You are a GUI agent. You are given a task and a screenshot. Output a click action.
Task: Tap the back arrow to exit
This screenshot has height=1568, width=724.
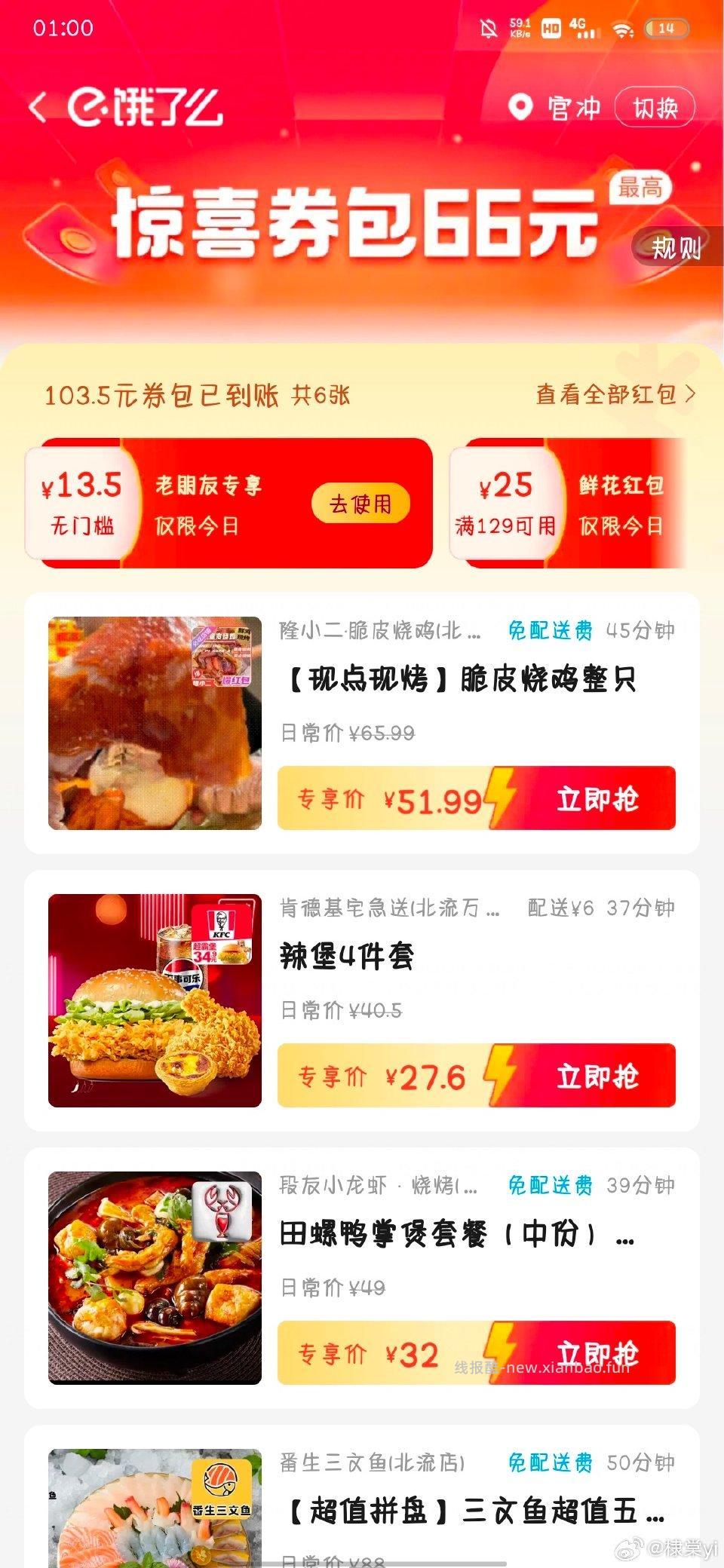tap(39, 106)
